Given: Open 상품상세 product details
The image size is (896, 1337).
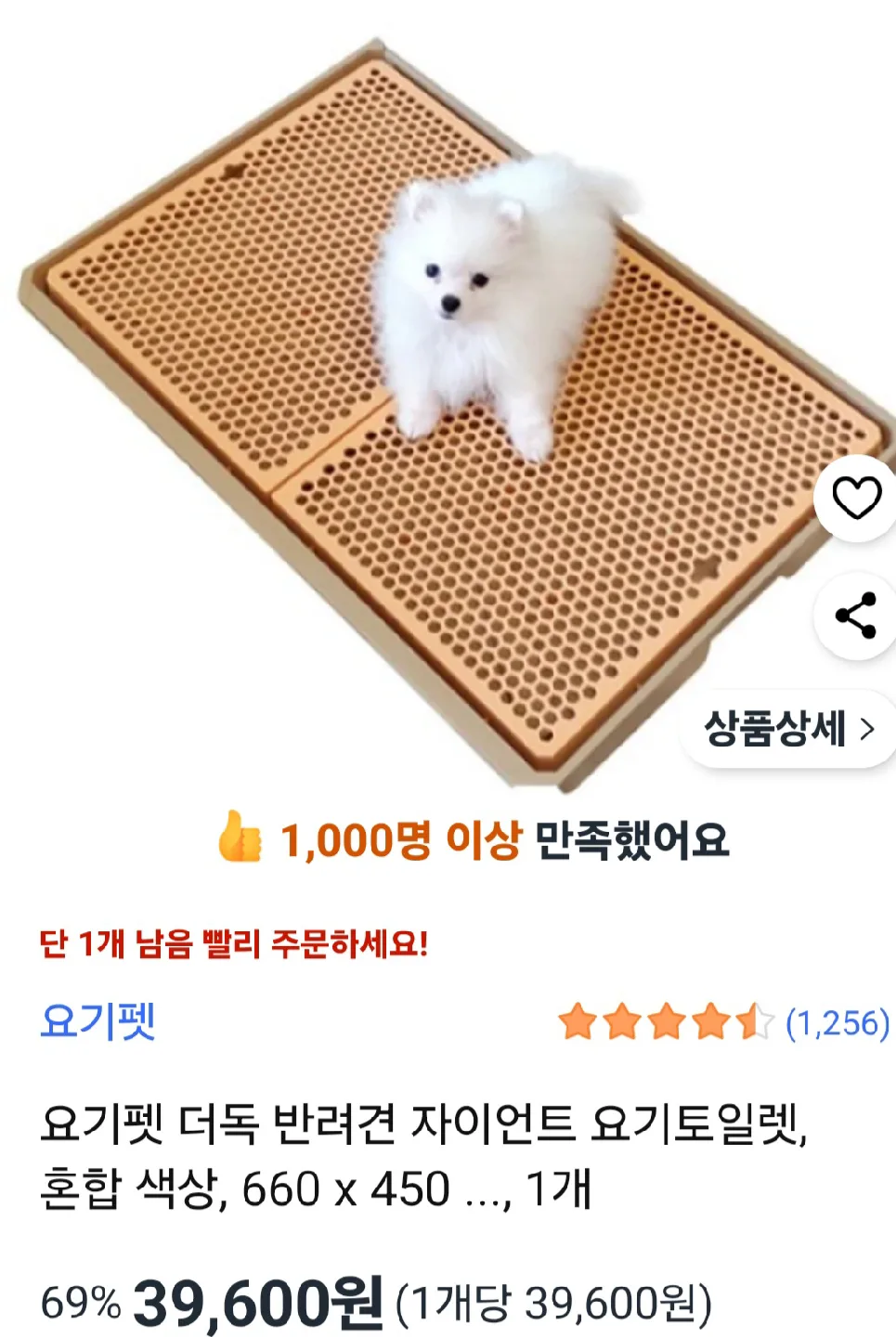Looking at the screenshot, I should point(789,729).
